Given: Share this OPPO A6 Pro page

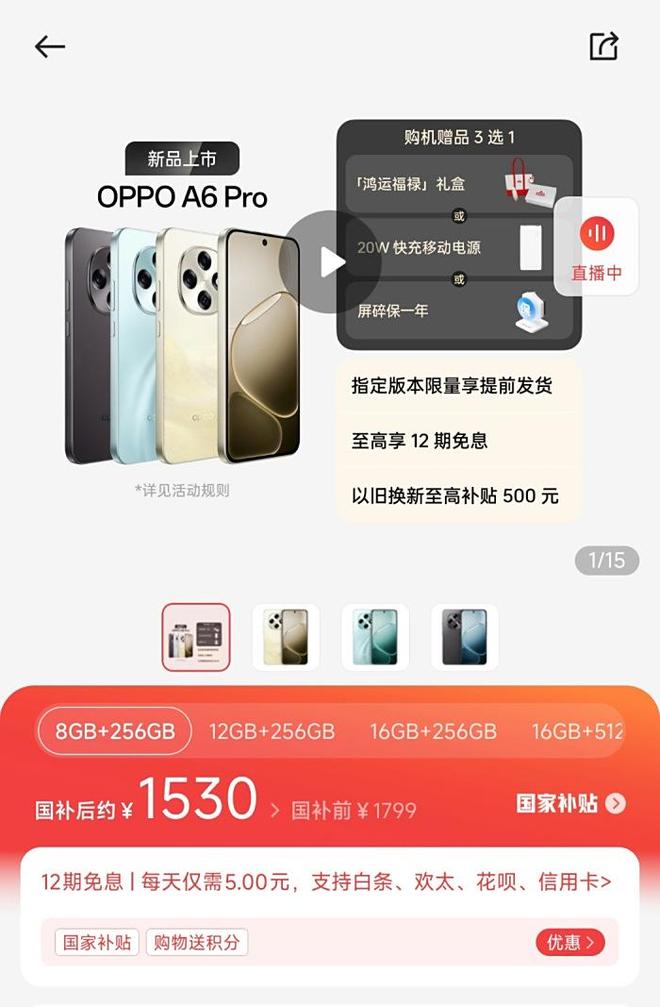Looking at the screenshot, I should [604, 46].
